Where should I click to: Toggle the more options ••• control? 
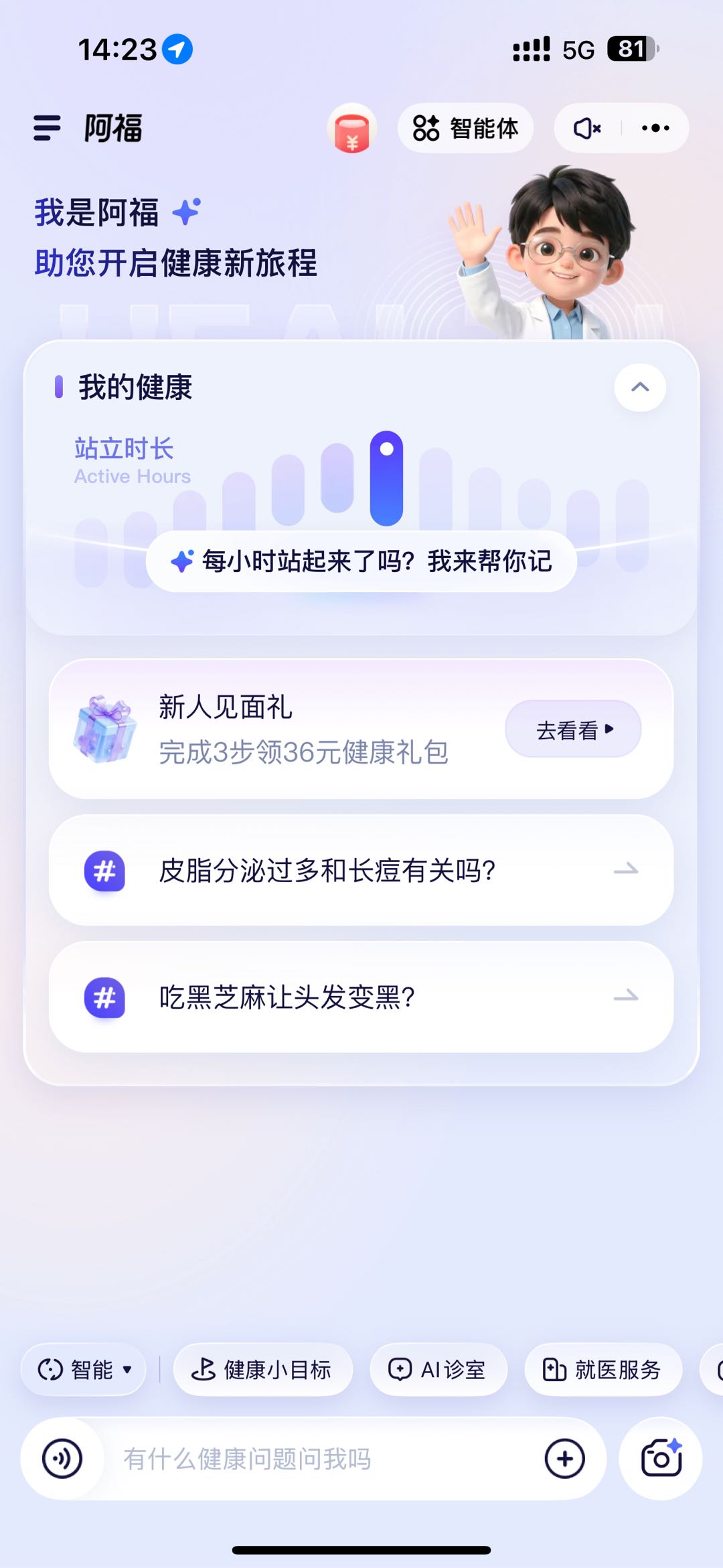click(653, 128)
